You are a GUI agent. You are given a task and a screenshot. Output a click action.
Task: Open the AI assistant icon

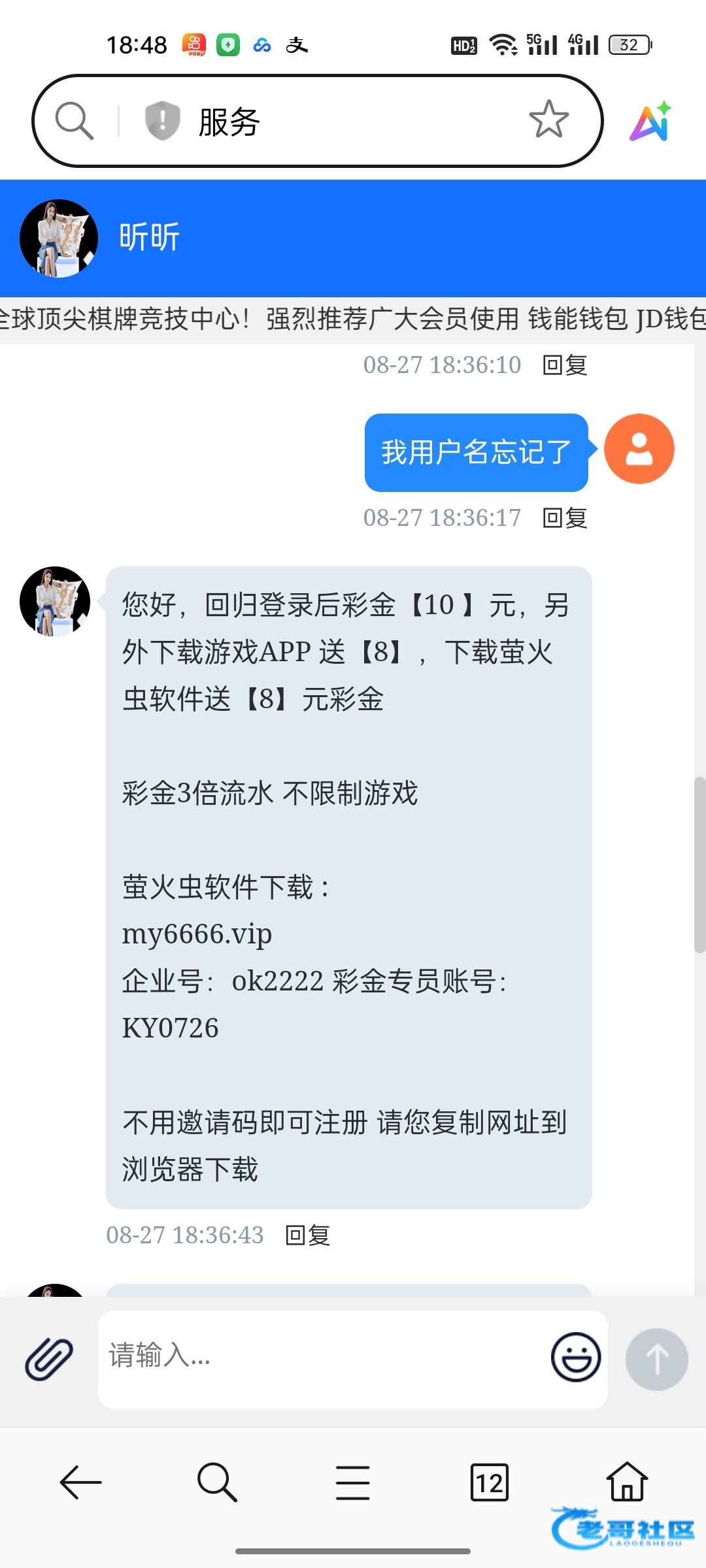pyautogui.click(x=650, y=122)
